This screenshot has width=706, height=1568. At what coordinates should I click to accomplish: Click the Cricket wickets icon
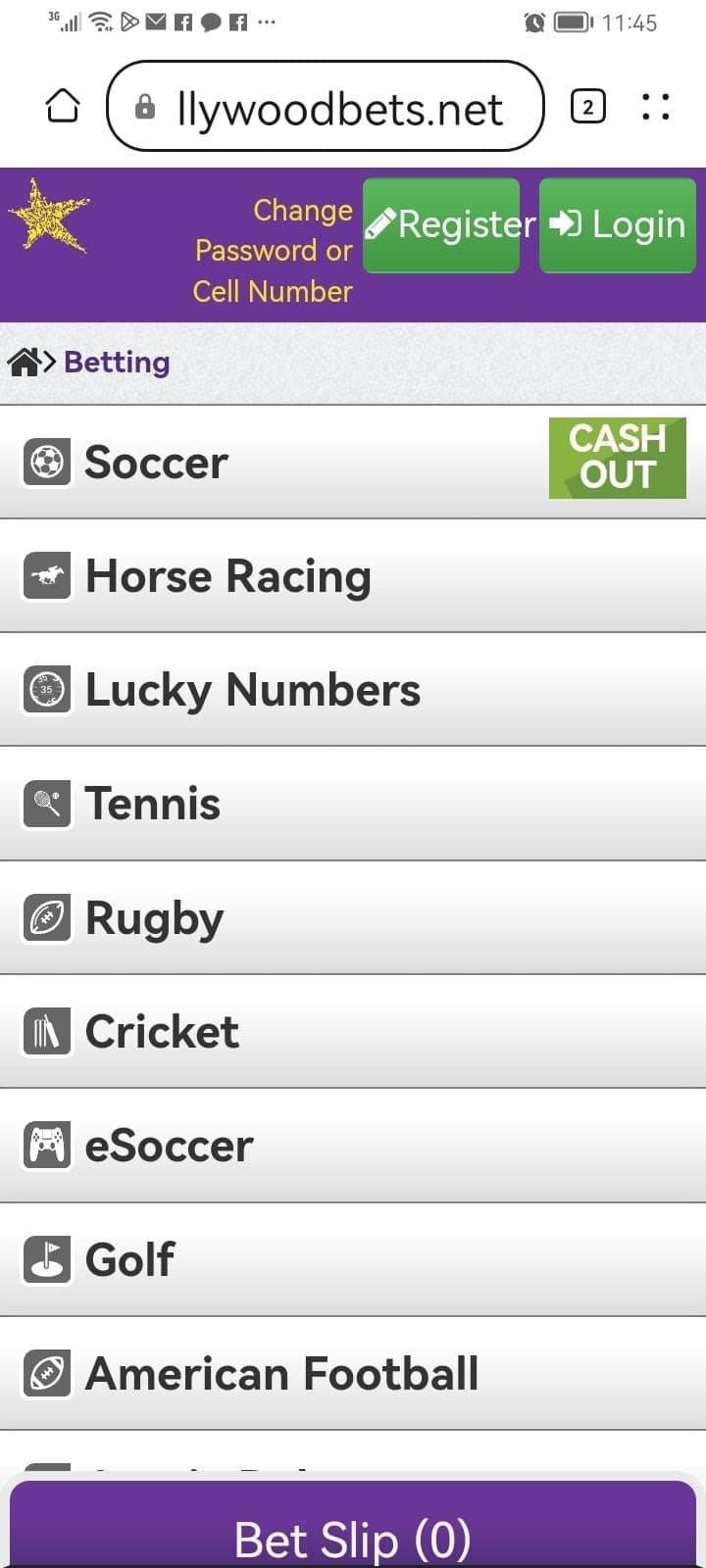pyautogui.click(x=46, y=1031)
